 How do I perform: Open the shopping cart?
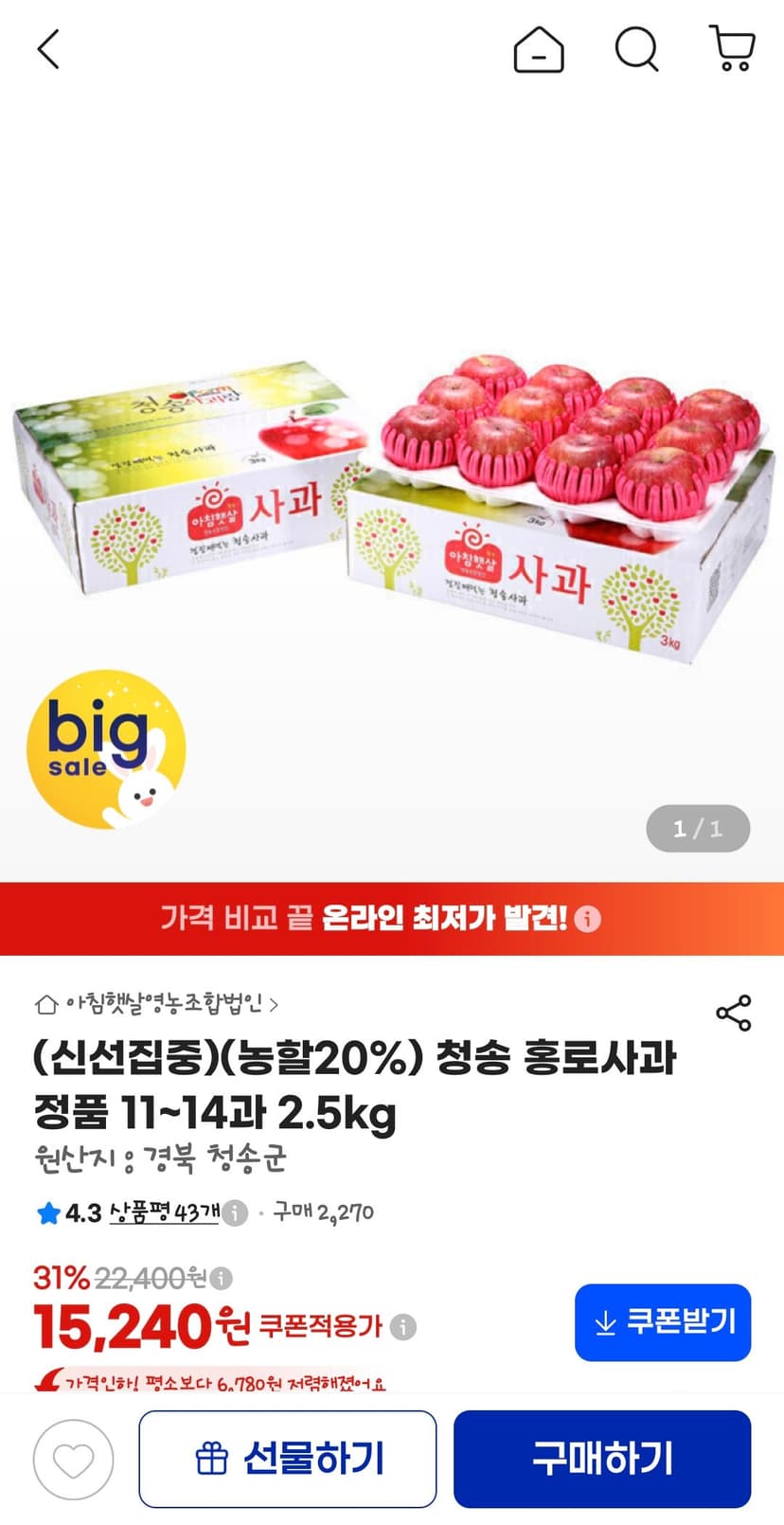pyautogui.click(x=732, y=49)
